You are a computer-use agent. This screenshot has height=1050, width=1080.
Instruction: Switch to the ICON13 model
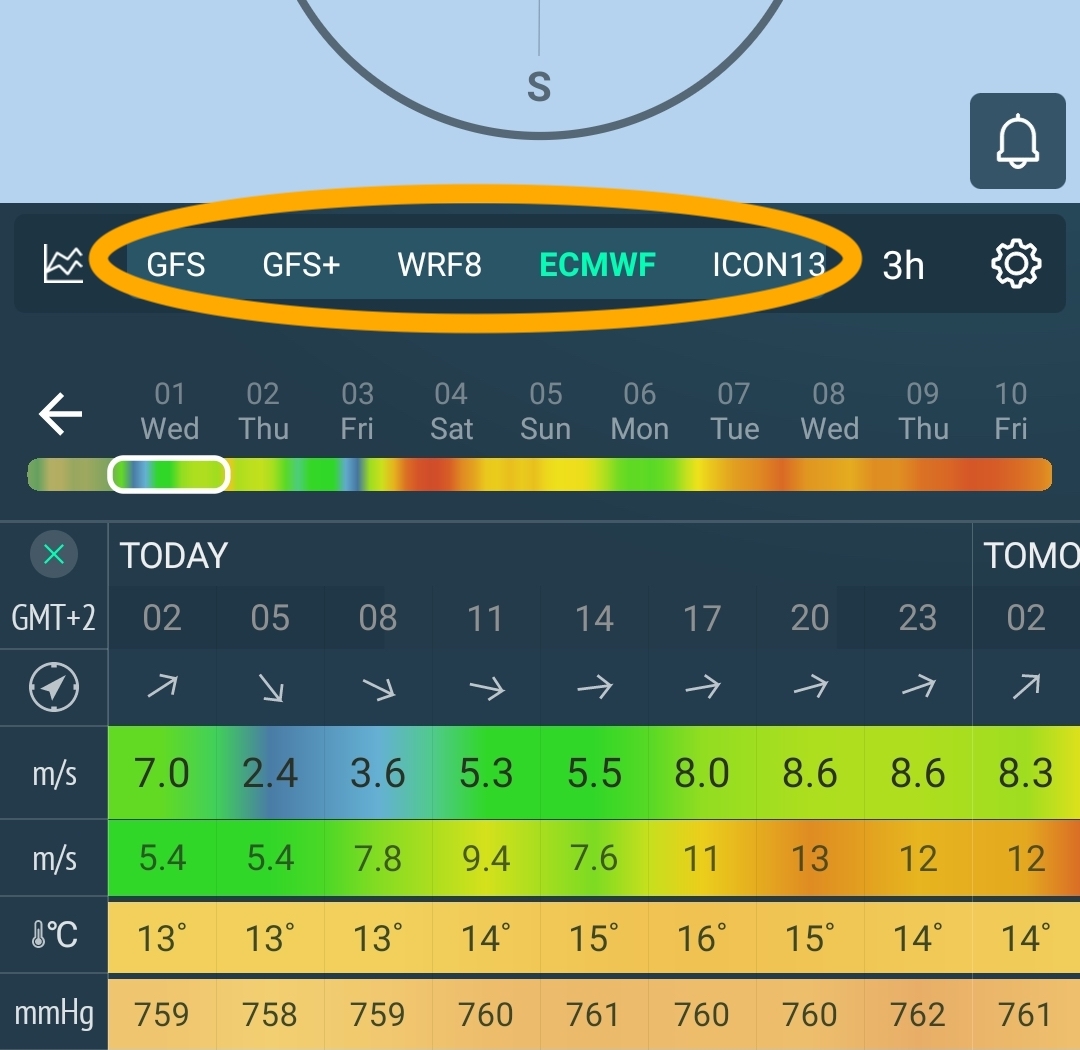click(x=768, y=265)
